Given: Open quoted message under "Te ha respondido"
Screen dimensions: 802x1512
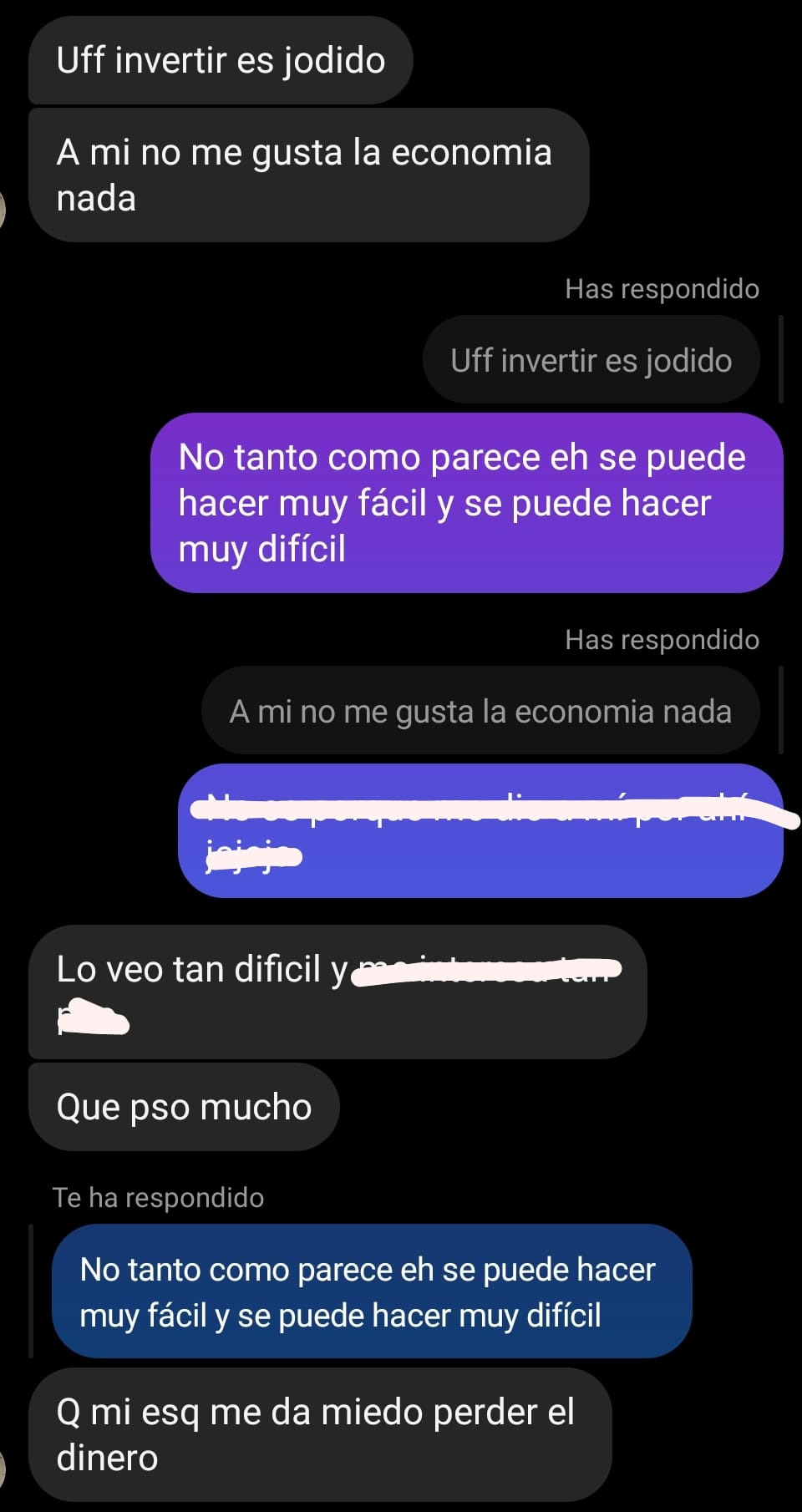Looking at the screenshot, I should [371, 1291].
